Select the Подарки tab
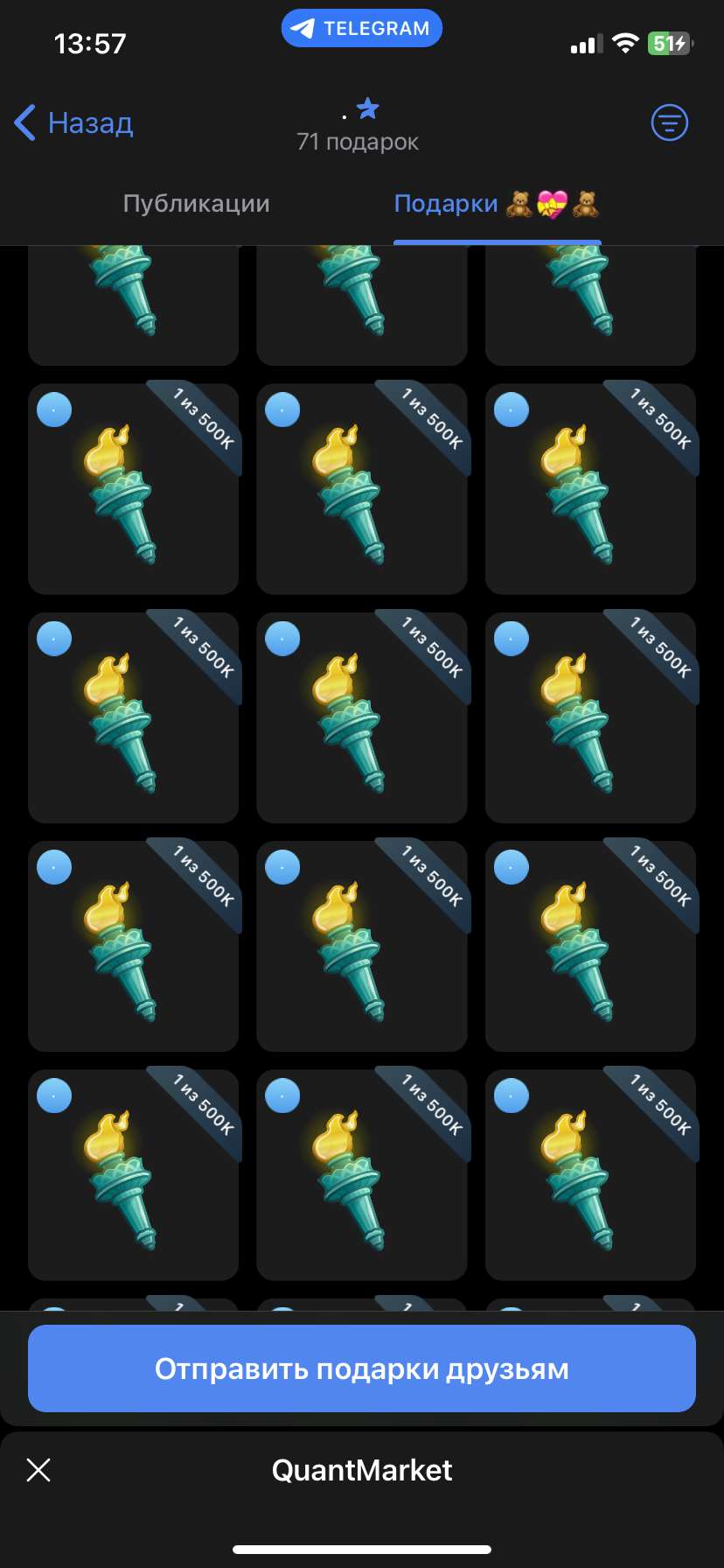This screenshot has height=1568, width=724. (496, 204)
